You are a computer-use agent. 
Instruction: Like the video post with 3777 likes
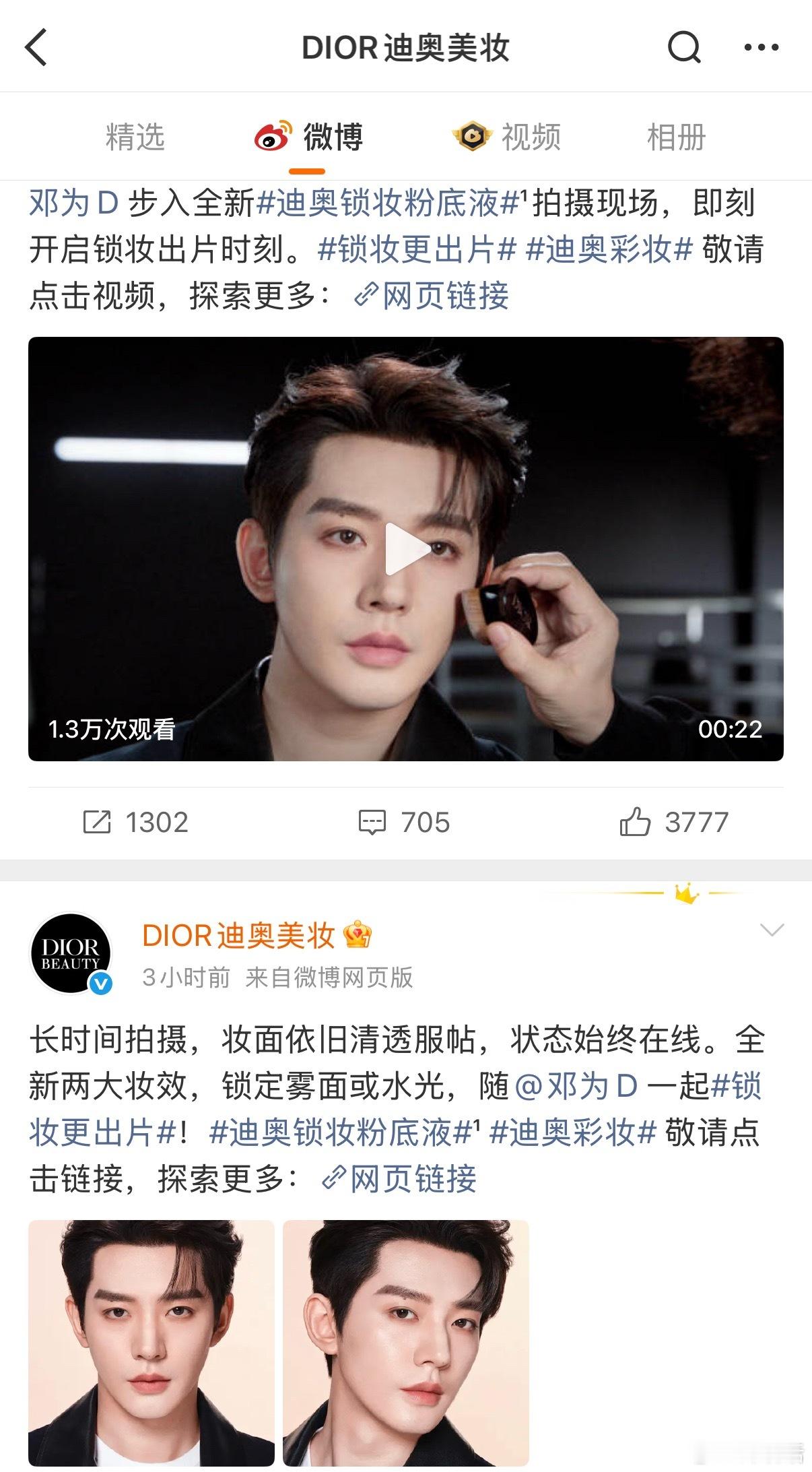[x=674, y=822]
